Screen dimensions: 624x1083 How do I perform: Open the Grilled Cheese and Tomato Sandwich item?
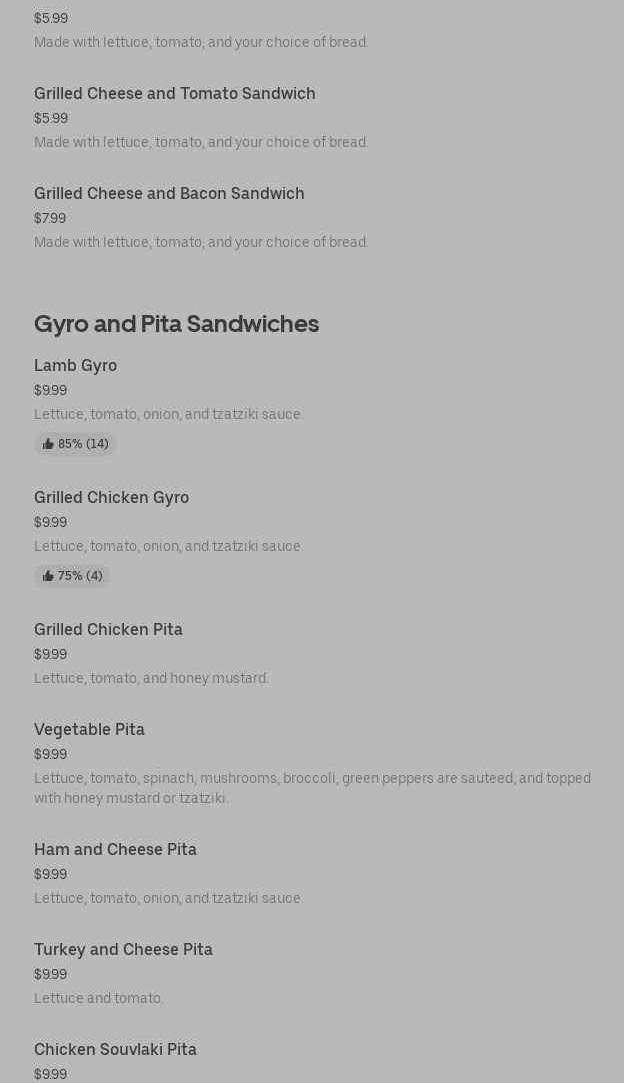(x=175, y=94)
